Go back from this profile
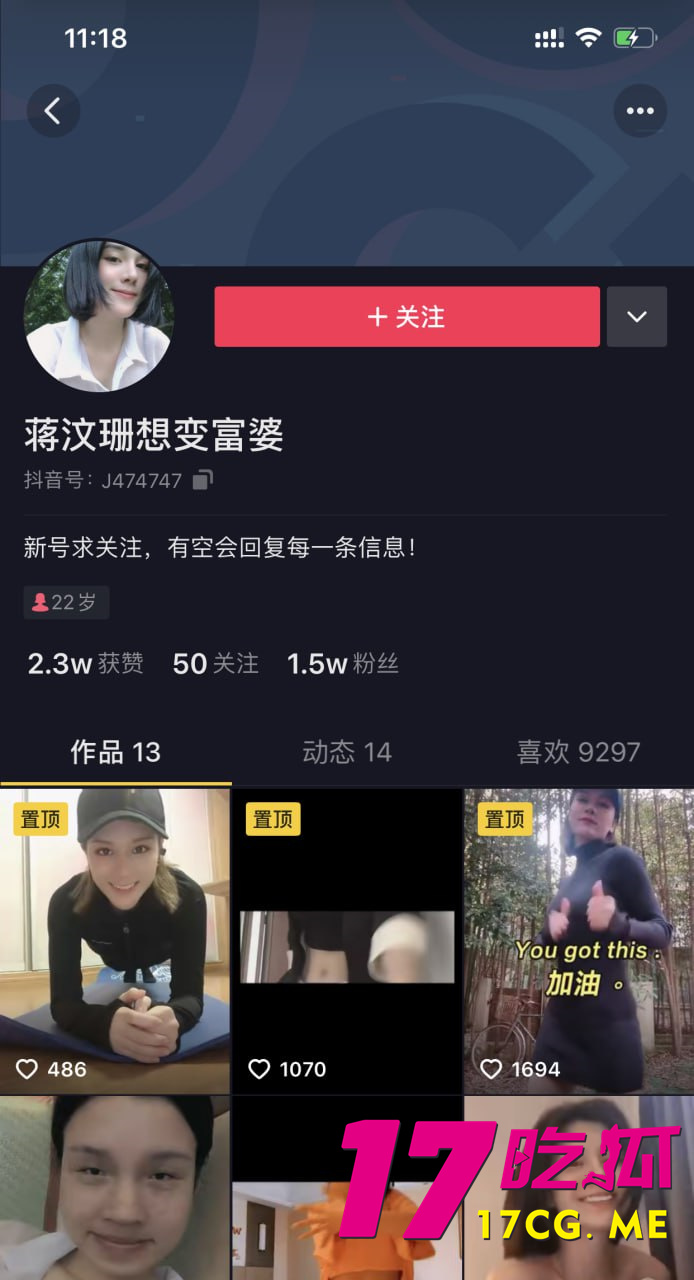 [53, 111]
